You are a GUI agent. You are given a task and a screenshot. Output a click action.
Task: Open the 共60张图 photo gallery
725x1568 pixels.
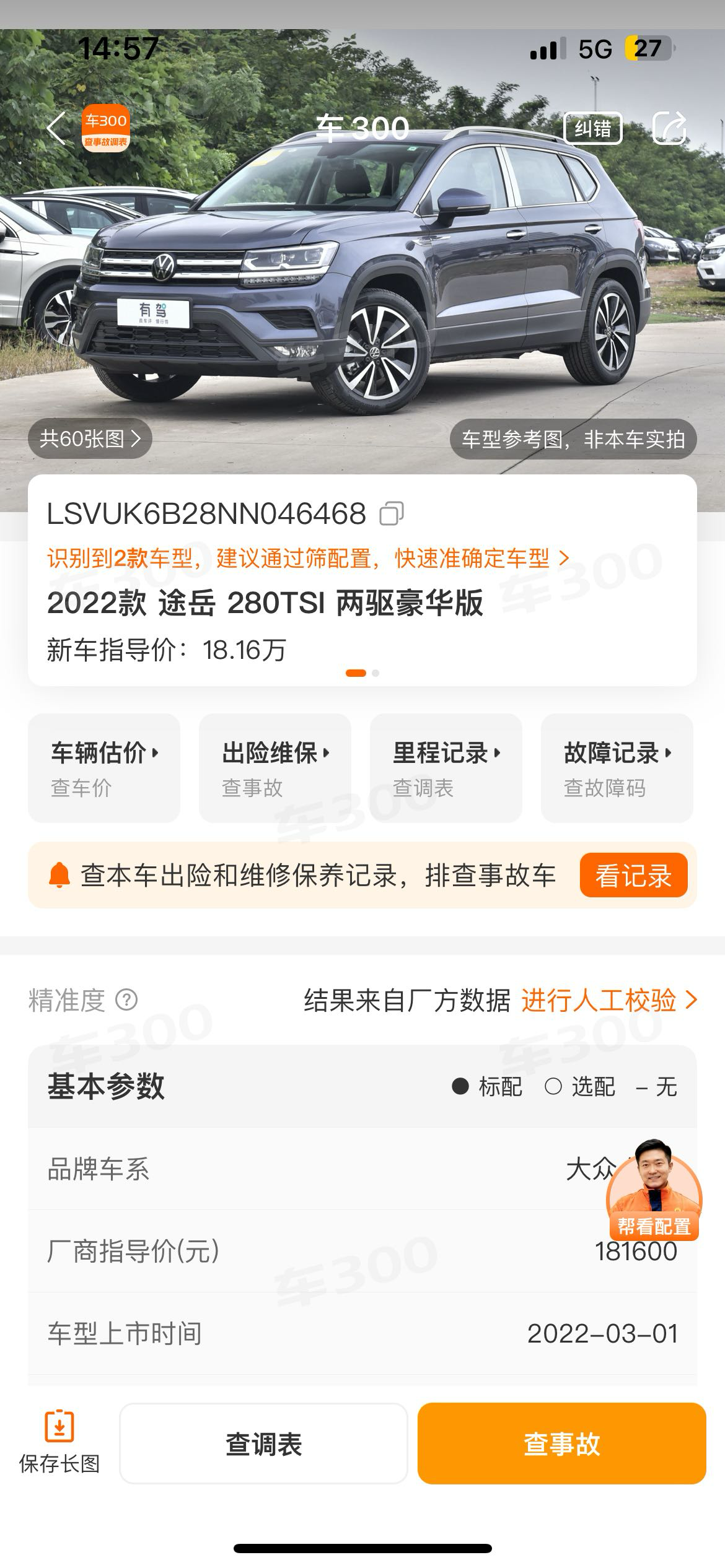(90, 439)
